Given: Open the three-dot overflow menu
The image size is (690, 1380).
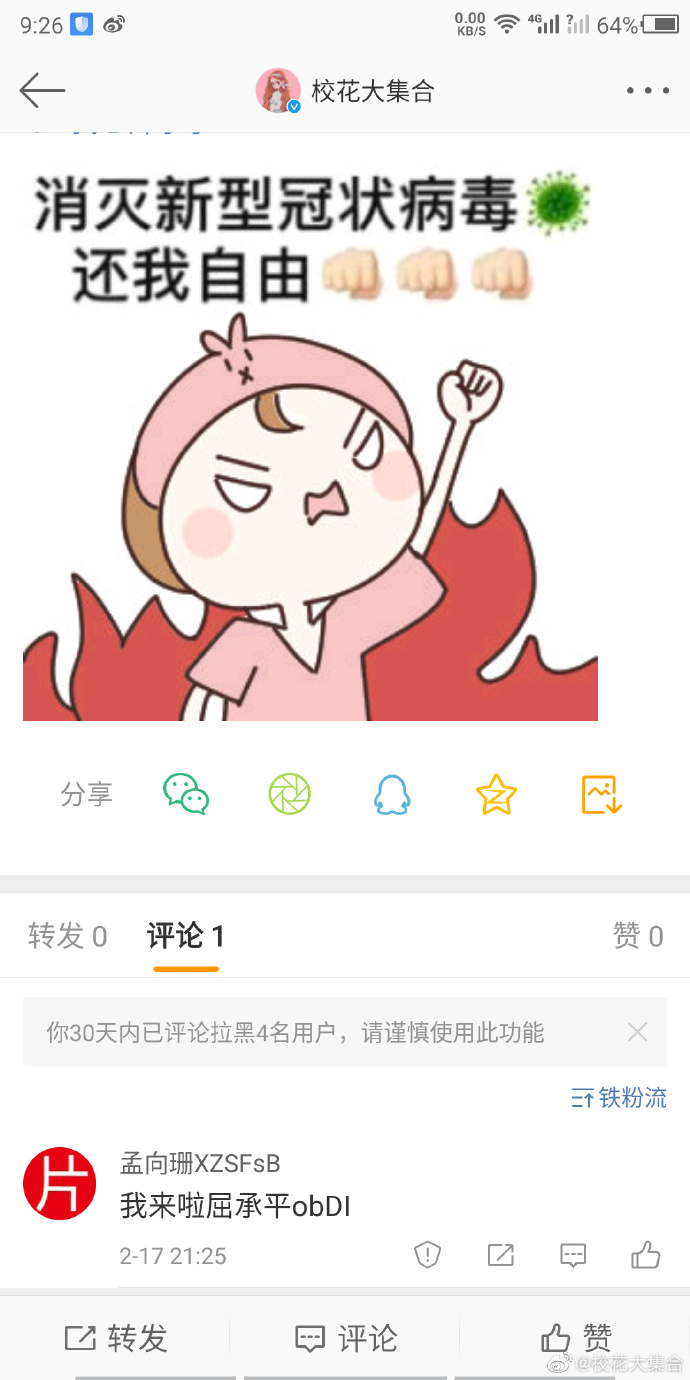Looking at the screenshot, I should [x=647, y=91].
